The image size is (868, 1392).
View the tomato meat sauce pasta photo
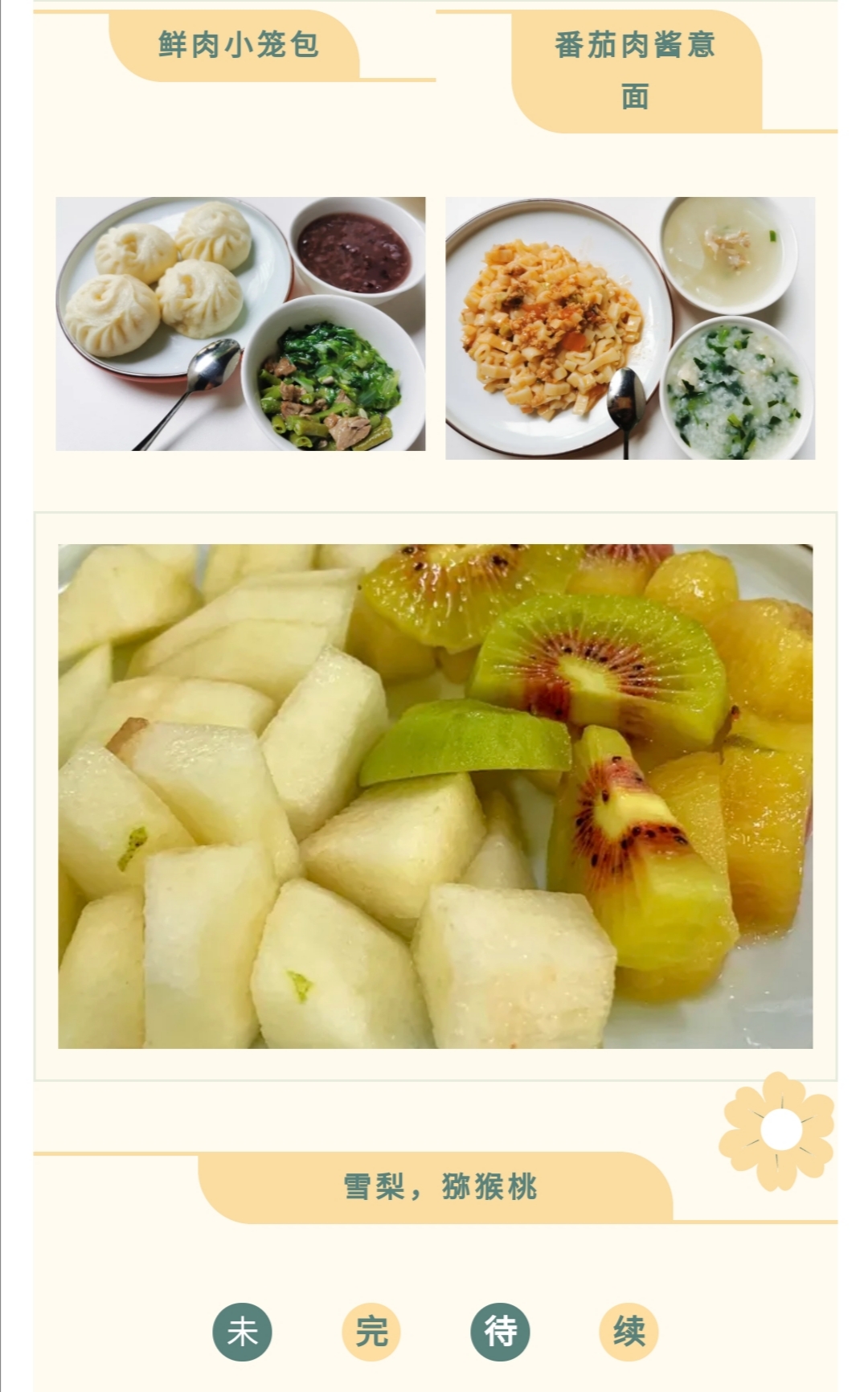pyautogui.click(x=630, y=328)
